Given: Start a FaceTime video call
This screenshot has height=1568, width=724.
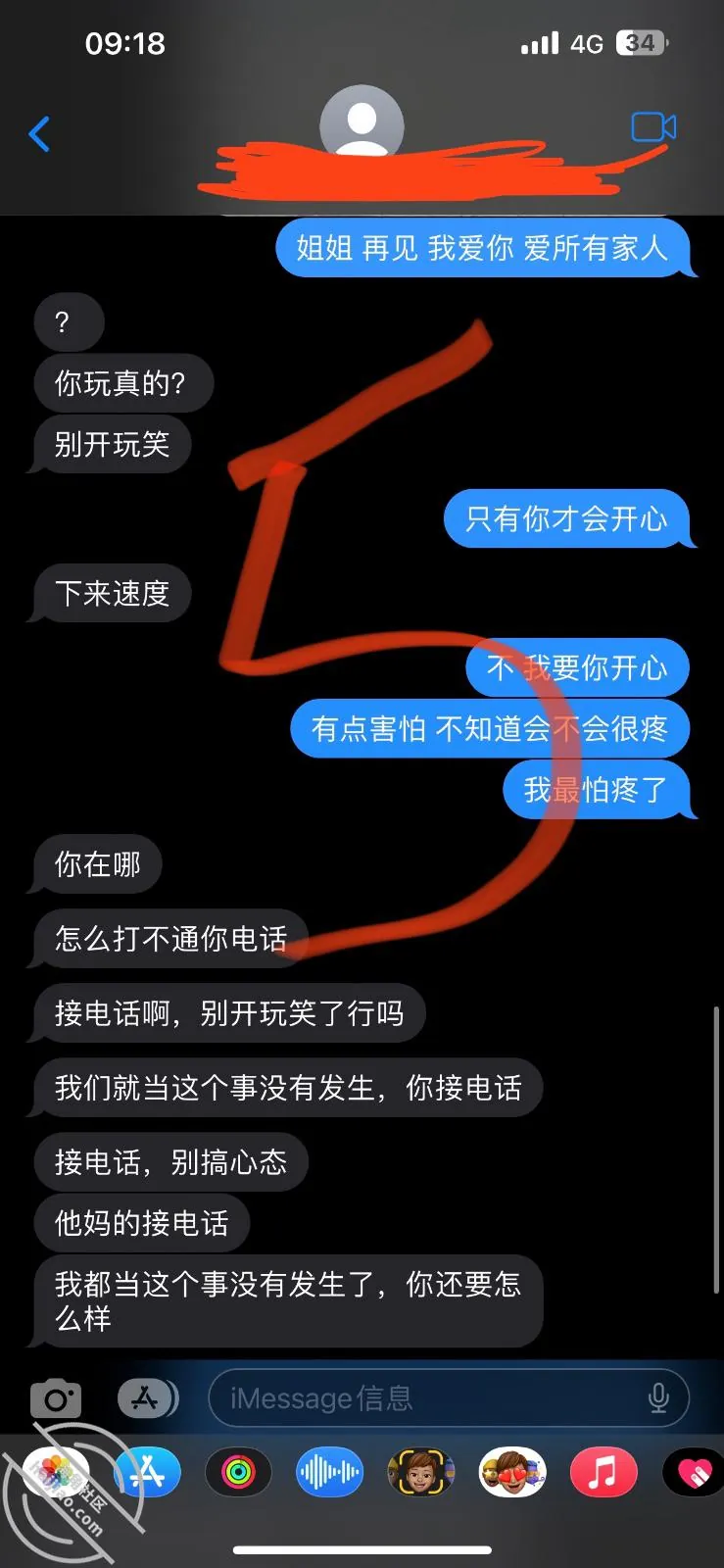Looking at the screenshot, I should click(x=653, y=127).
